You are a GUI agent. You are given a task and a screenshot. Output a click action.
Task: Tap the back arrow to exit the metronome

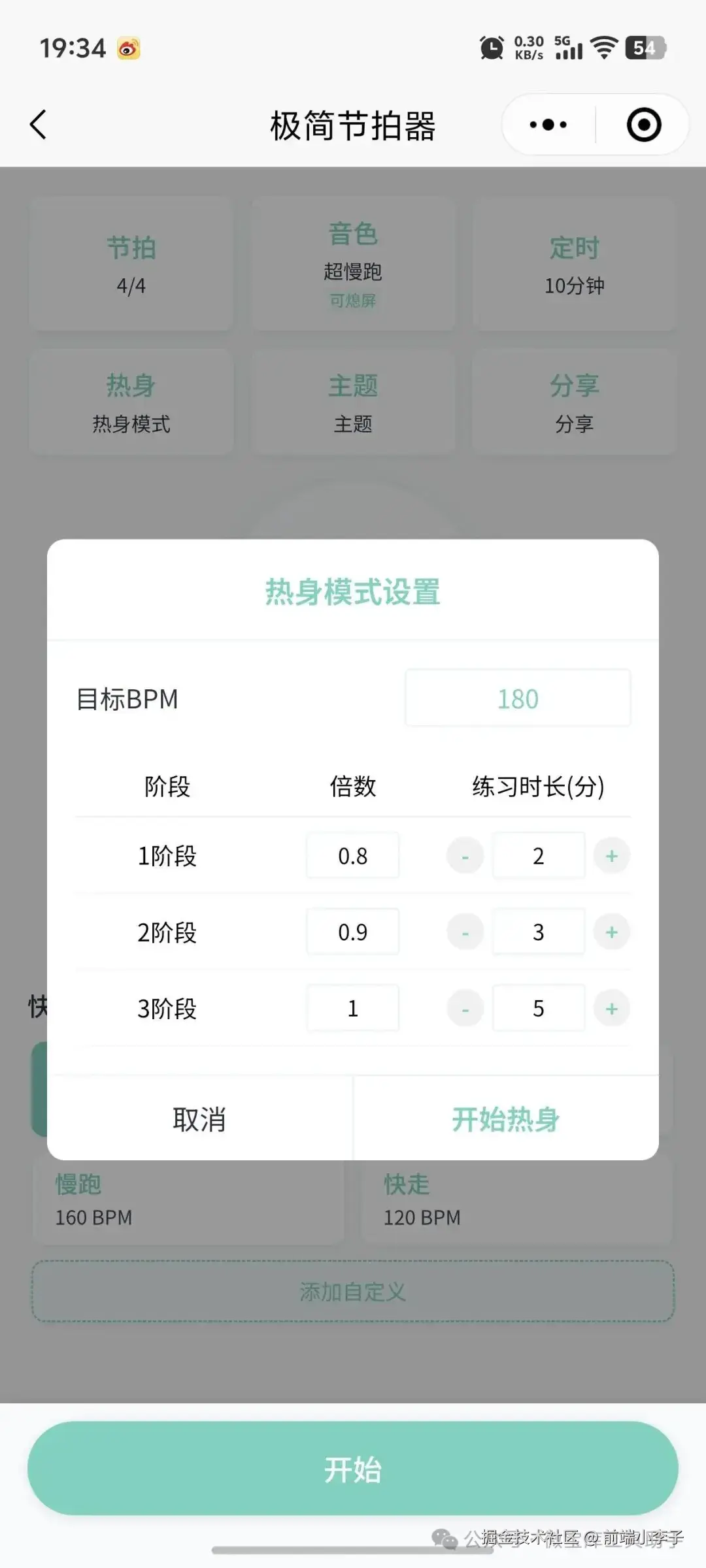click(x=37, y=125)
